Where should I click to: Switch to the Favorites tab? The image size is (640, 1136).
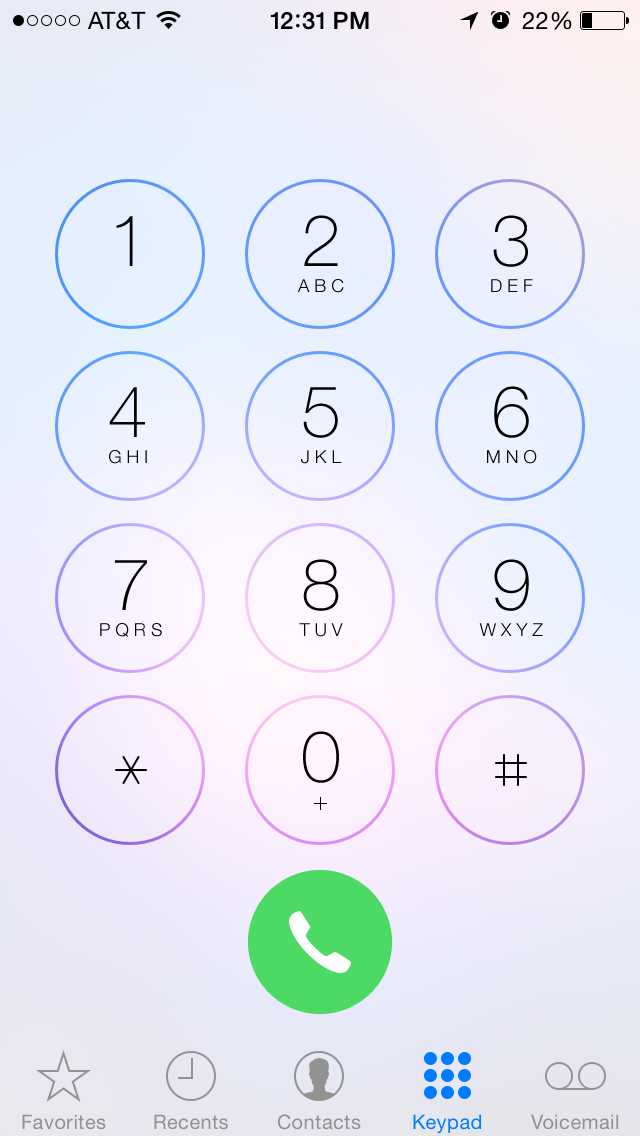point(63,1090)
